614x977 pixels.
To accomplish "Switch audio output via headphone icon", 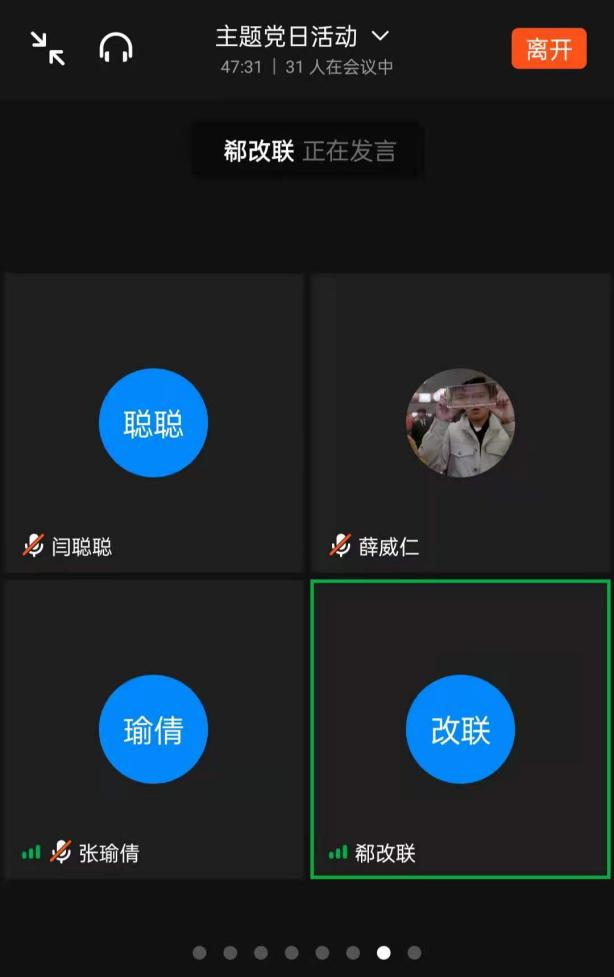I will (116, 48).
